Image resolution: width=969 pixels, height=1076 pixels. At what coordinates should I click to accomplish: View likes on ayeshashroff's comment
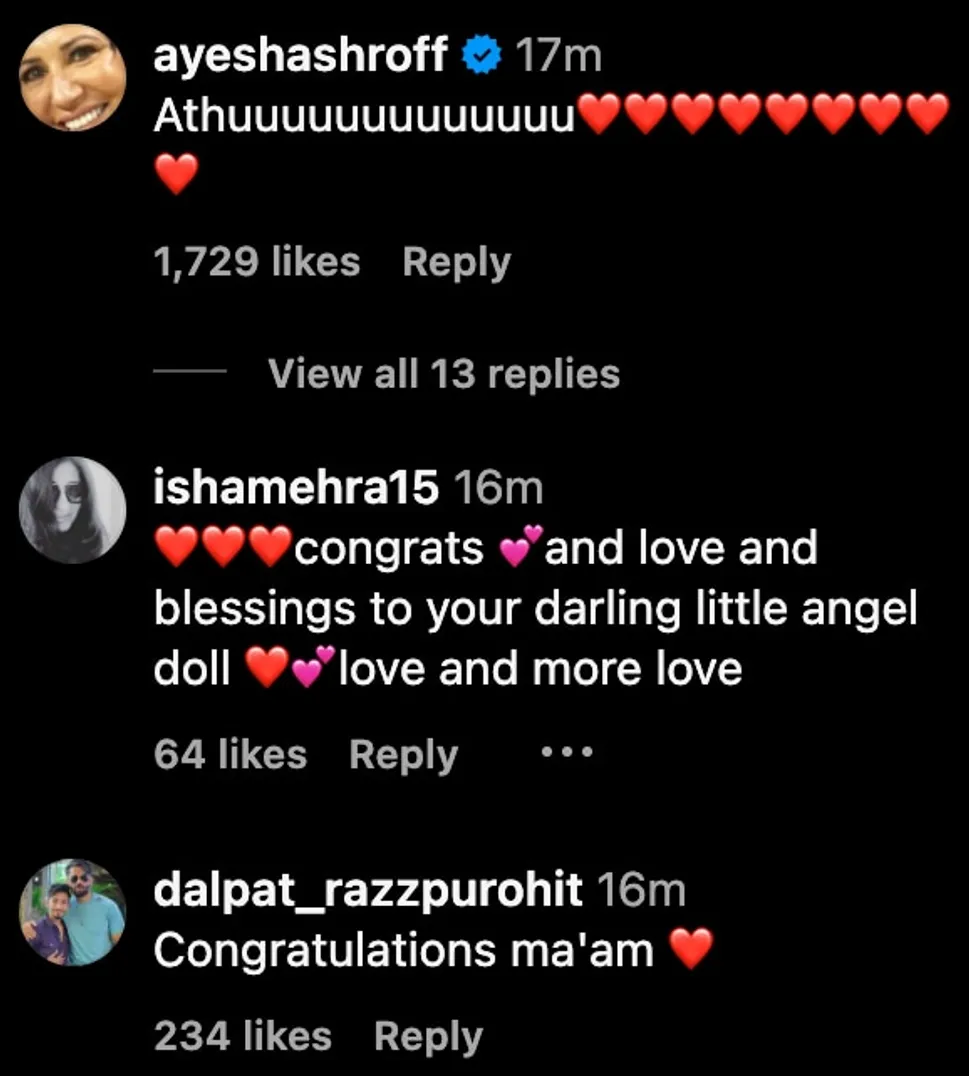pyautogui.click(x=256, y=262)
